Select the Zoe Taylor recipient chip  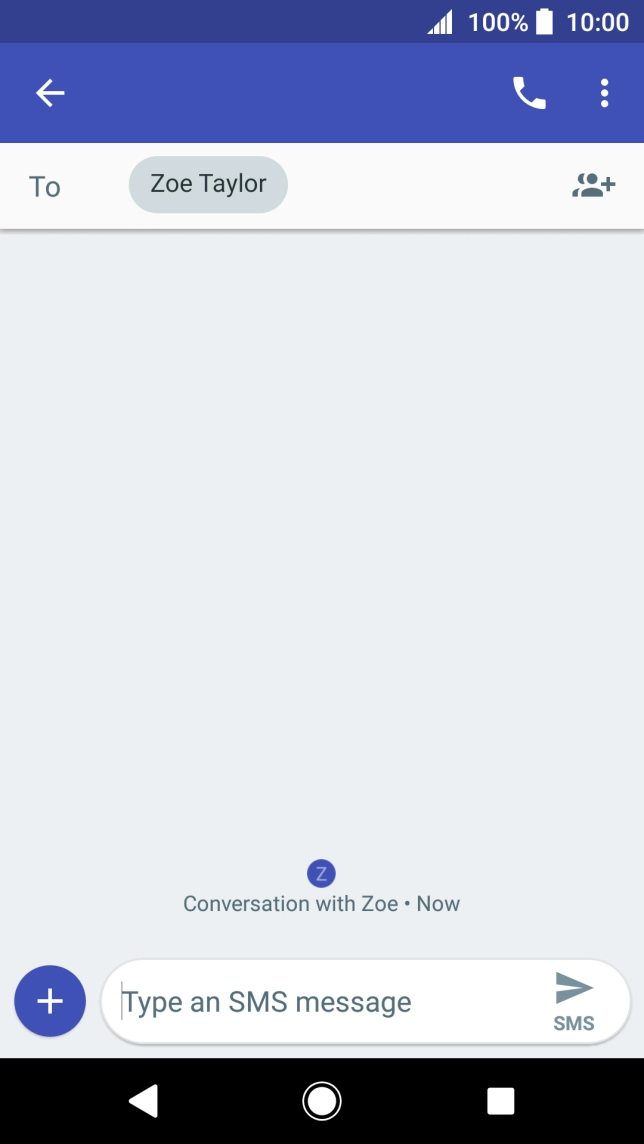point(209,185)
